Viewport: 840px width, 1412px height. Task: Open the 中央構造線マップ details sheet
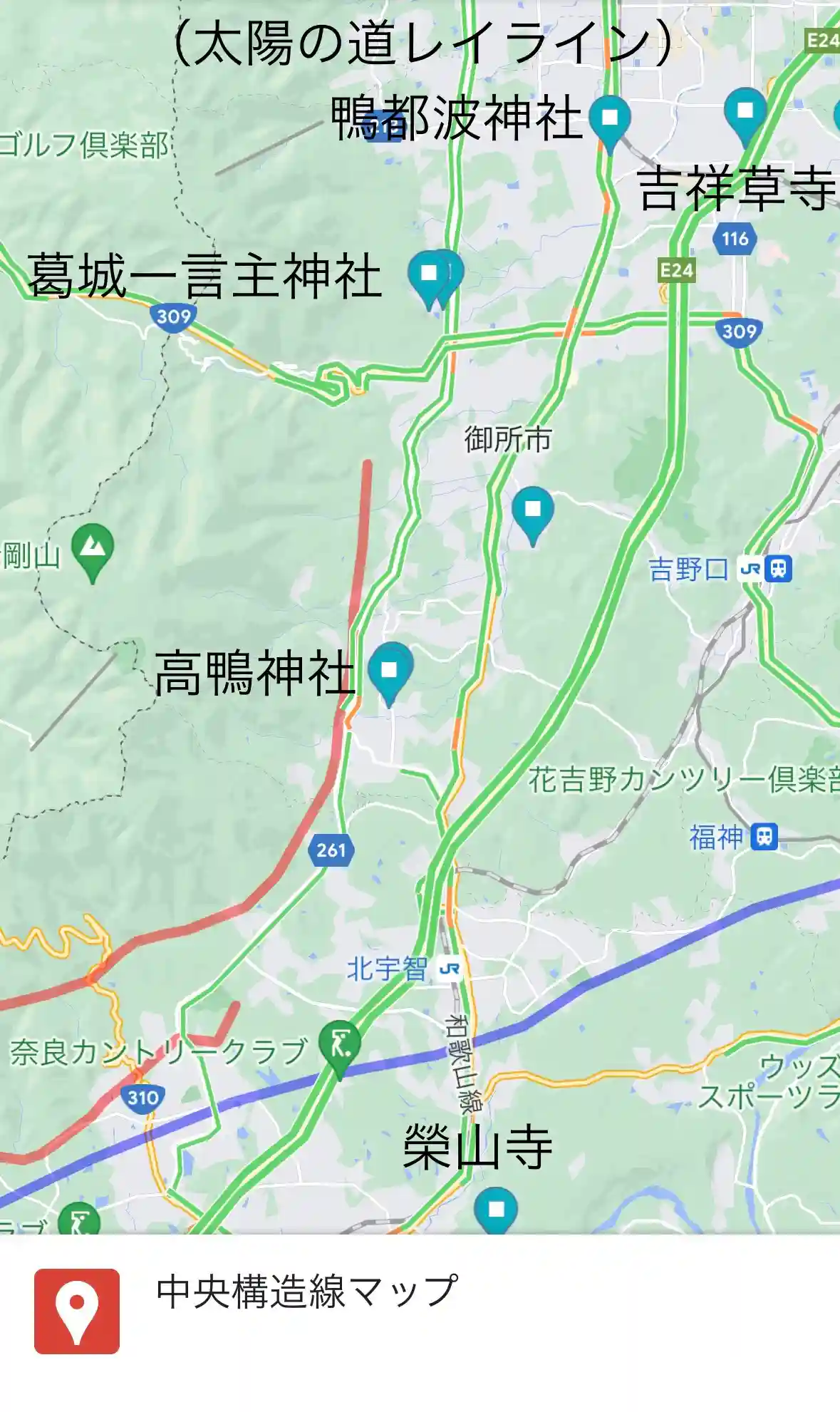click(x=306, y=1310)
